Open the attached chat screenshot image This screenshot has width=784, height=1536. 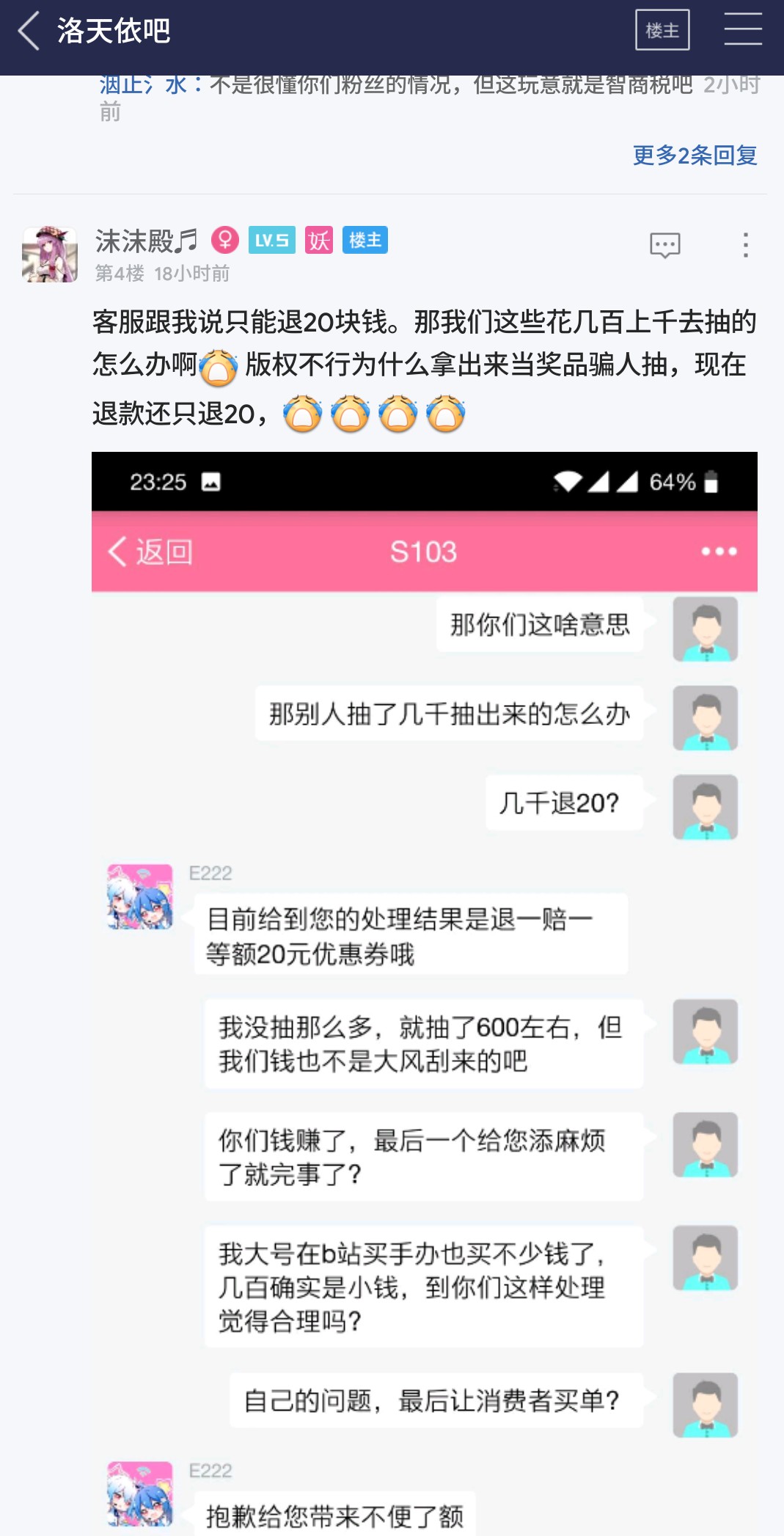(425, 994)
